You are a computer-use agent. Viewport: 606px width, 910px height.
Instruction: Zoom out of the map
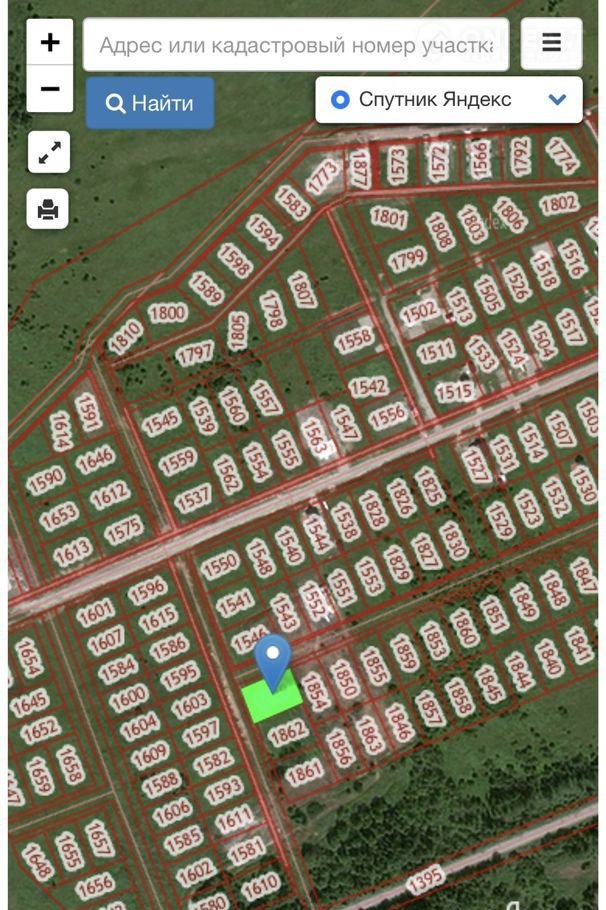[x=50, y=90]
